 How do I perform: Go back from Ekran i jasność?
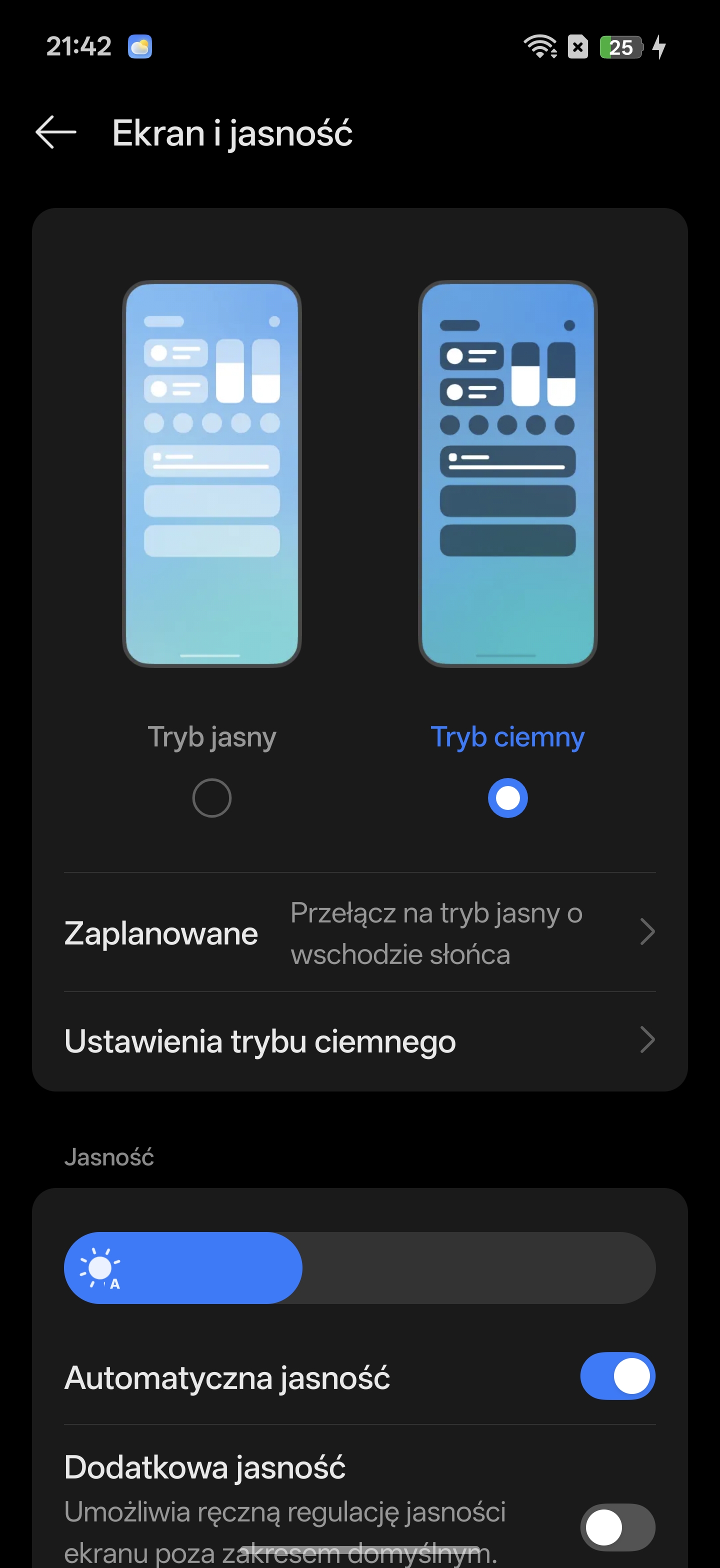56,132
